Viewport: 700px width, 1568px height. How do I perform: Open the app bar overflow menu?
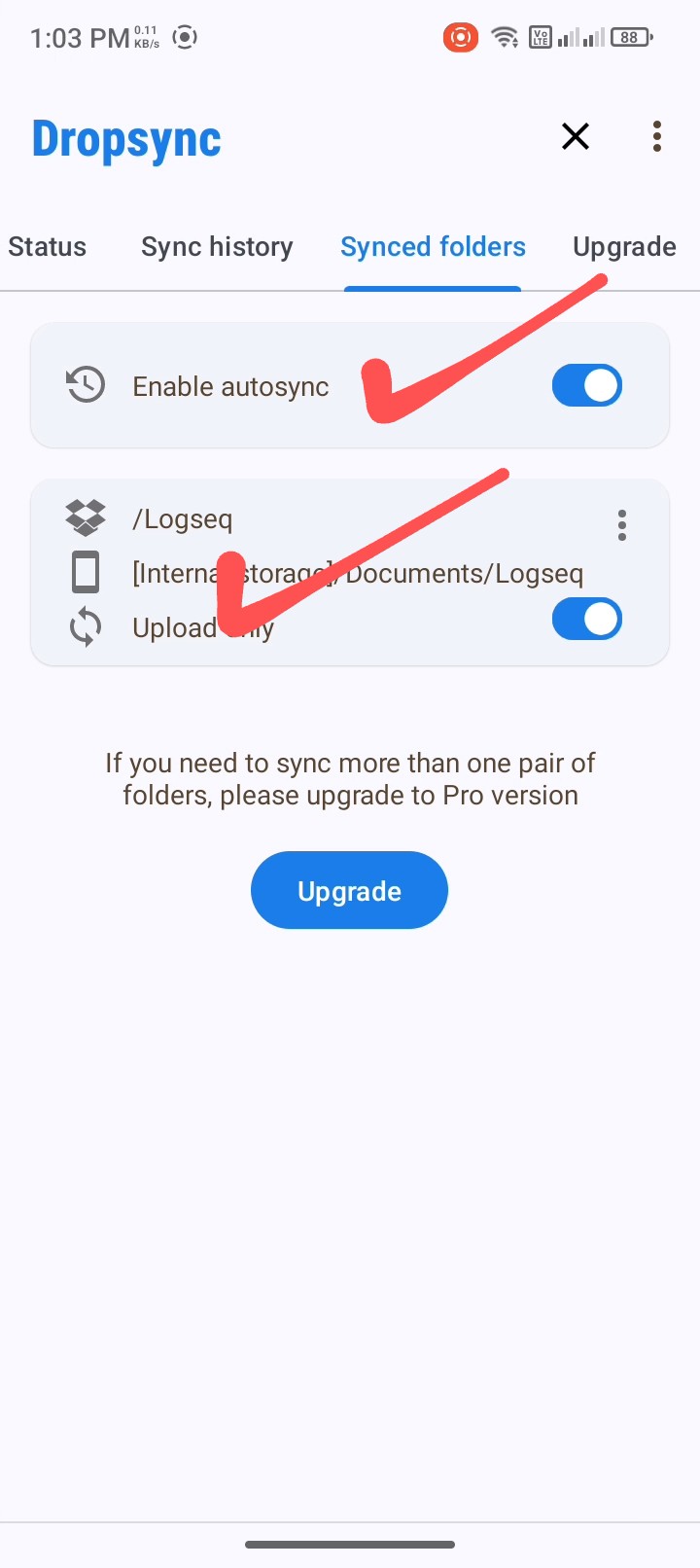click(657, 136)
